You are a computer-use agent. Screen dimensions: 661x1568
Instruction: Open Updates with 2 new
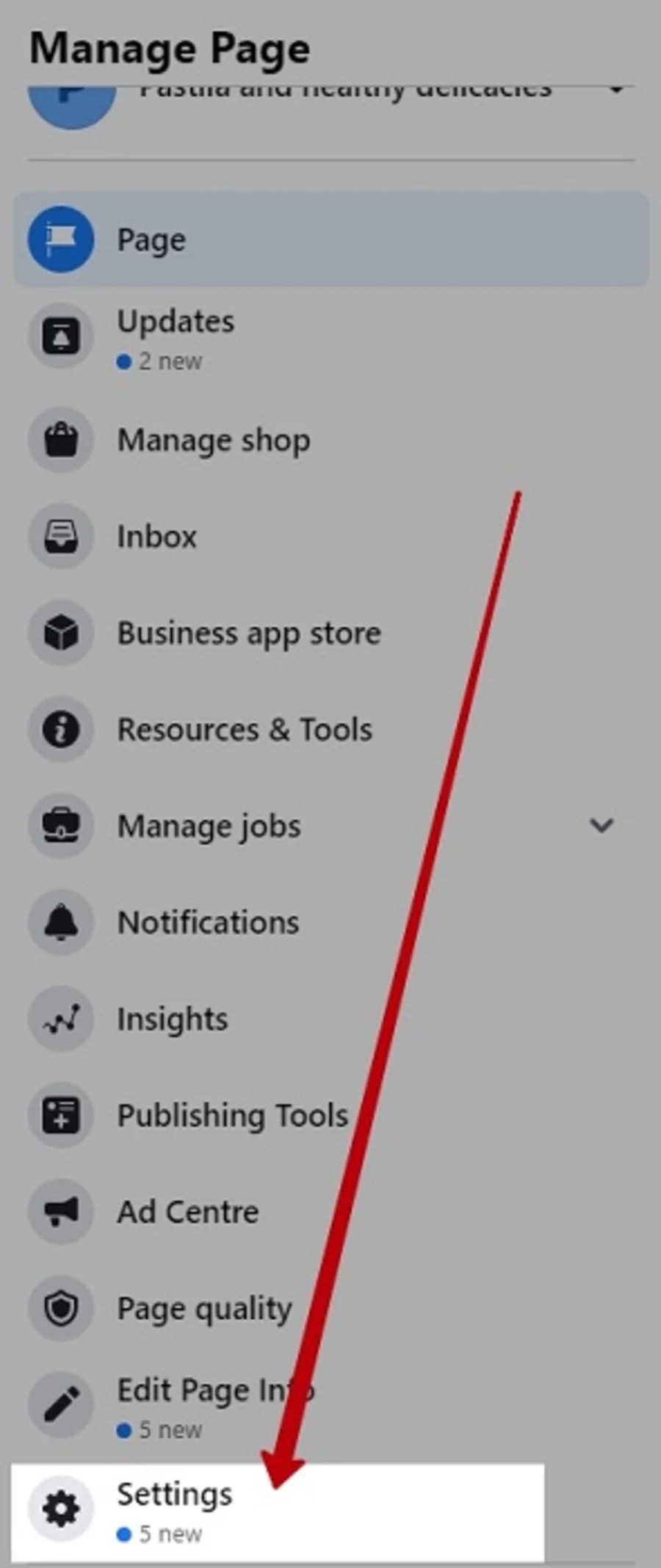tap(331, 338)
